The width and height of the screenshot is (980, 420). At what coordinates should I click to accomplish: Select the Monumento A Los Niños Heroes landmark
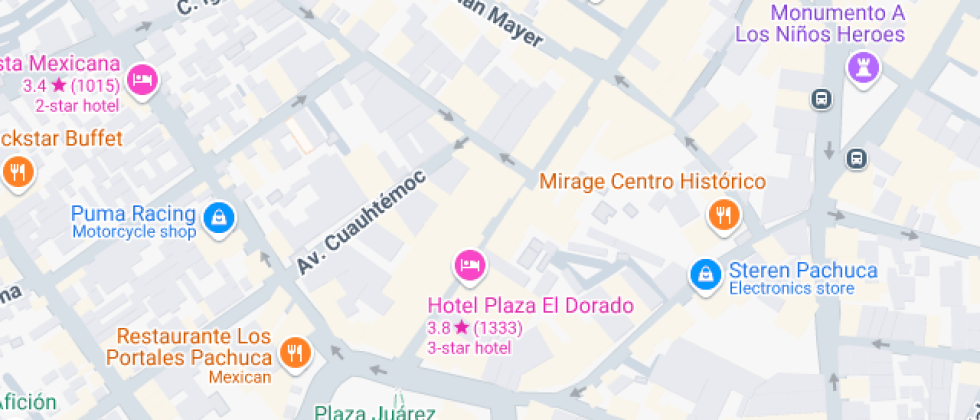[861, 68]
